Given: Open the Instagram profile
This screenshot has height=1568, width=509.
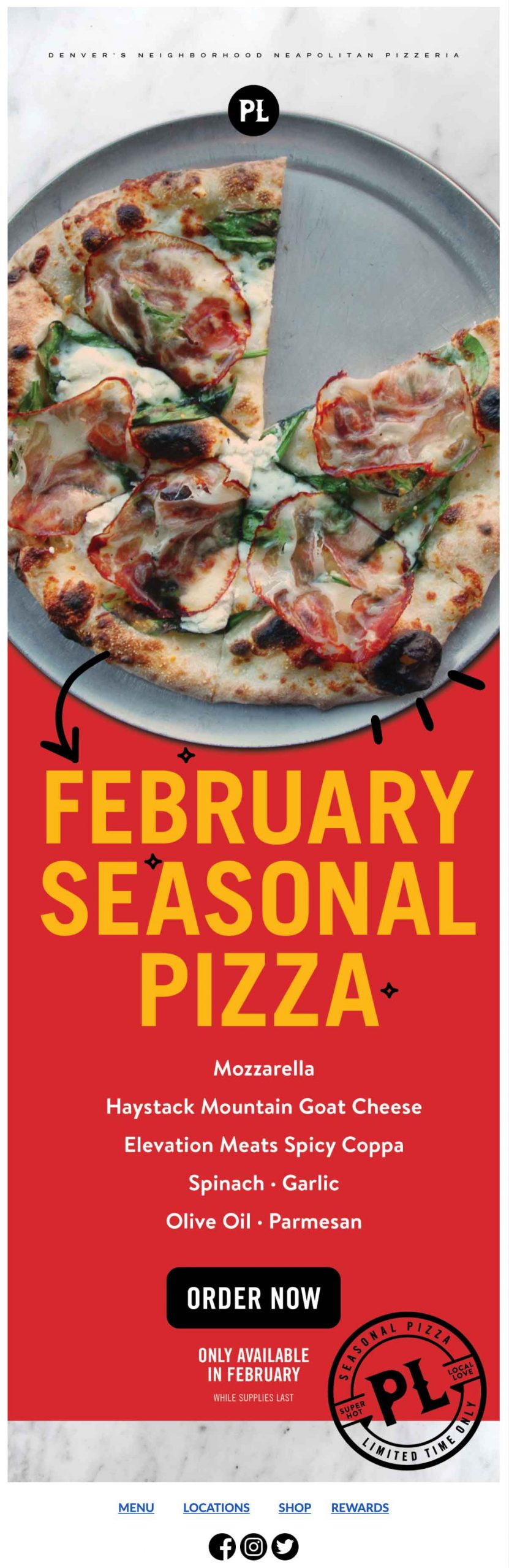Looking at the screenshot, I should 253,1547.
